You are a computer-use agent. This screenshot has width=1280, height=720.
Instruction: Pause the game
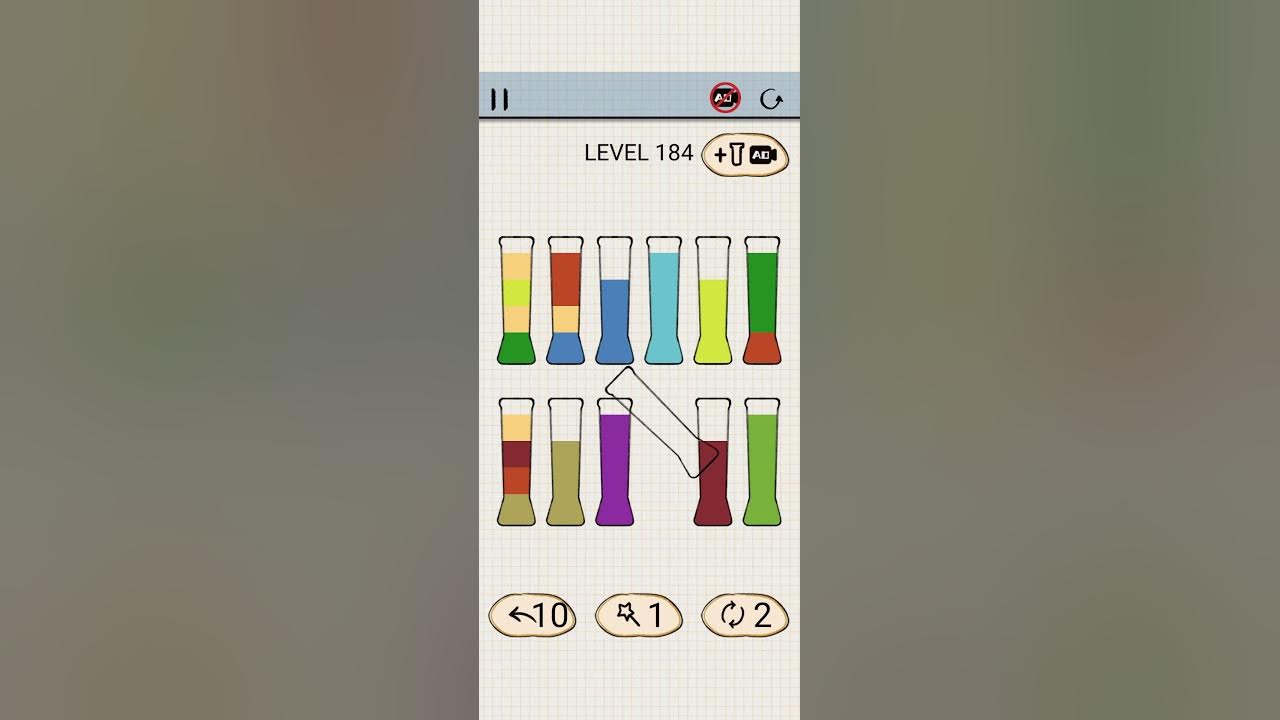(x=500, y=99)
